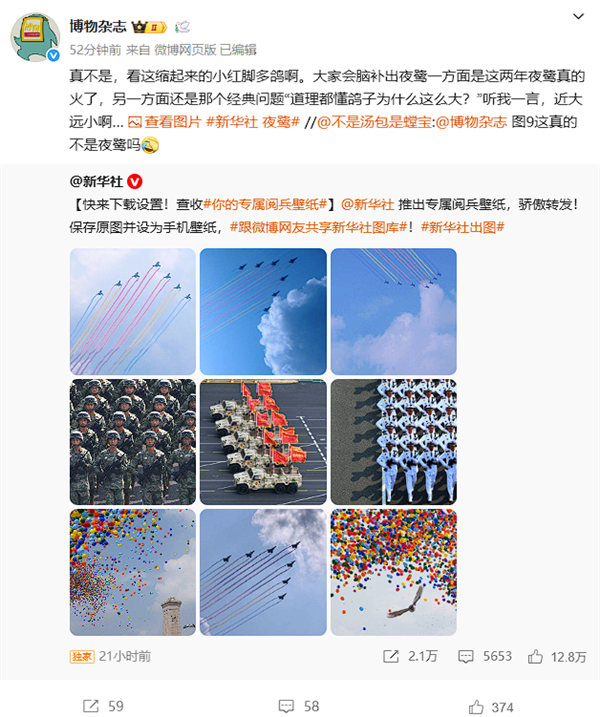Open hashtag #新华社出图#
The image size is (600, 717).
pos(461,226)
